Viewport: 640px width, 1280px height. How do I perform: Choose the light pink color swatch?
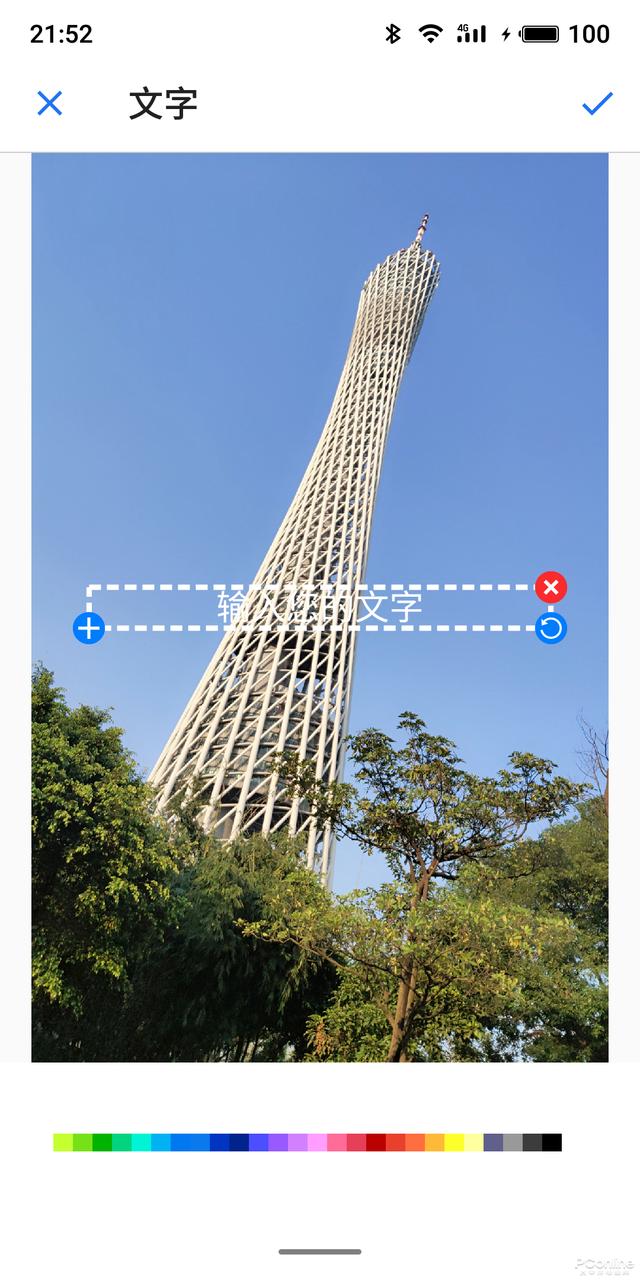(317, 1142)
